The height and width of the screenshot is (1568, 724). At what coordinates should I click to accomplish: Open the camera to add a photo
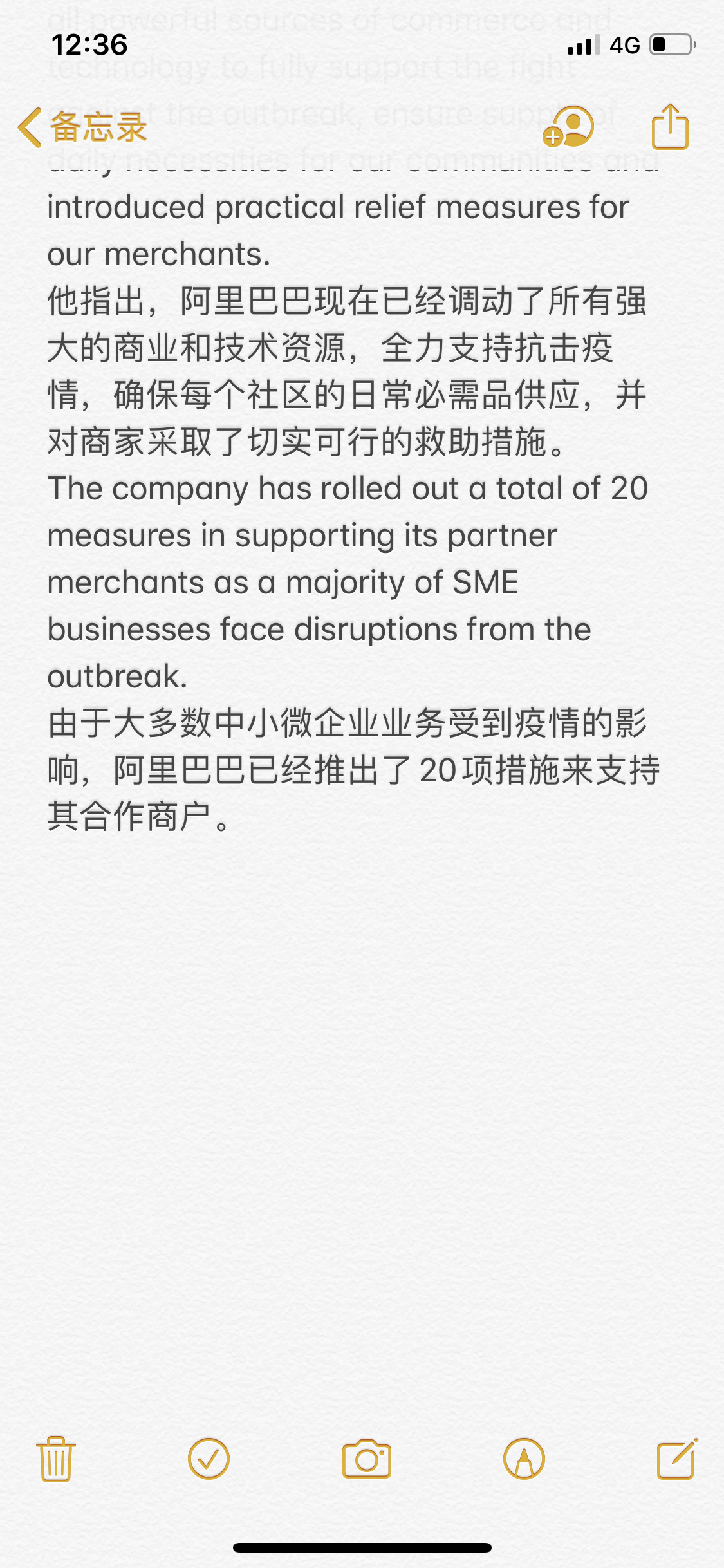(x=366, y=1459)
